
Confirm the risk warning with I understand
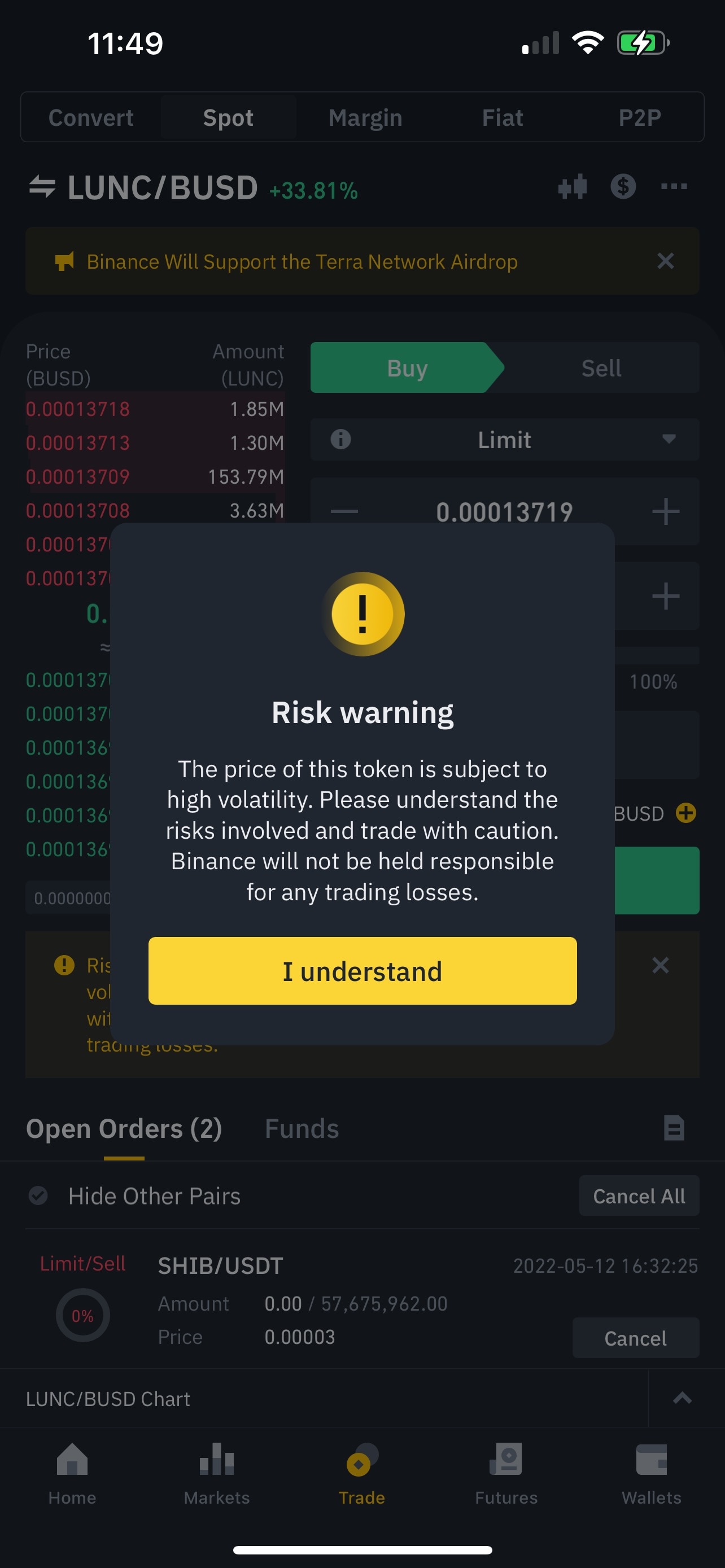[x=362, y=970]
